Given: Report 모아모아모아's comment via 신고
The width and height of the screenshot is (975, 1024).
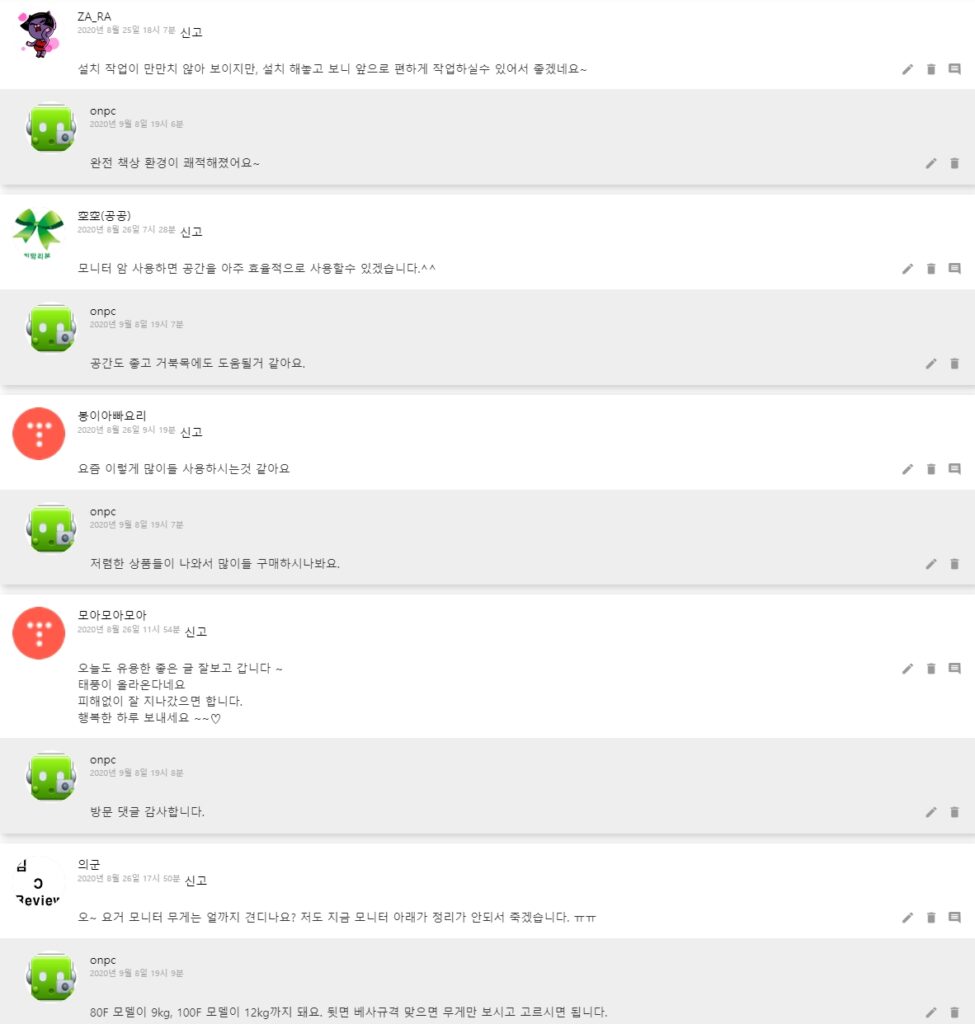Looking at the screenshot, I should [x=196, y=632].
